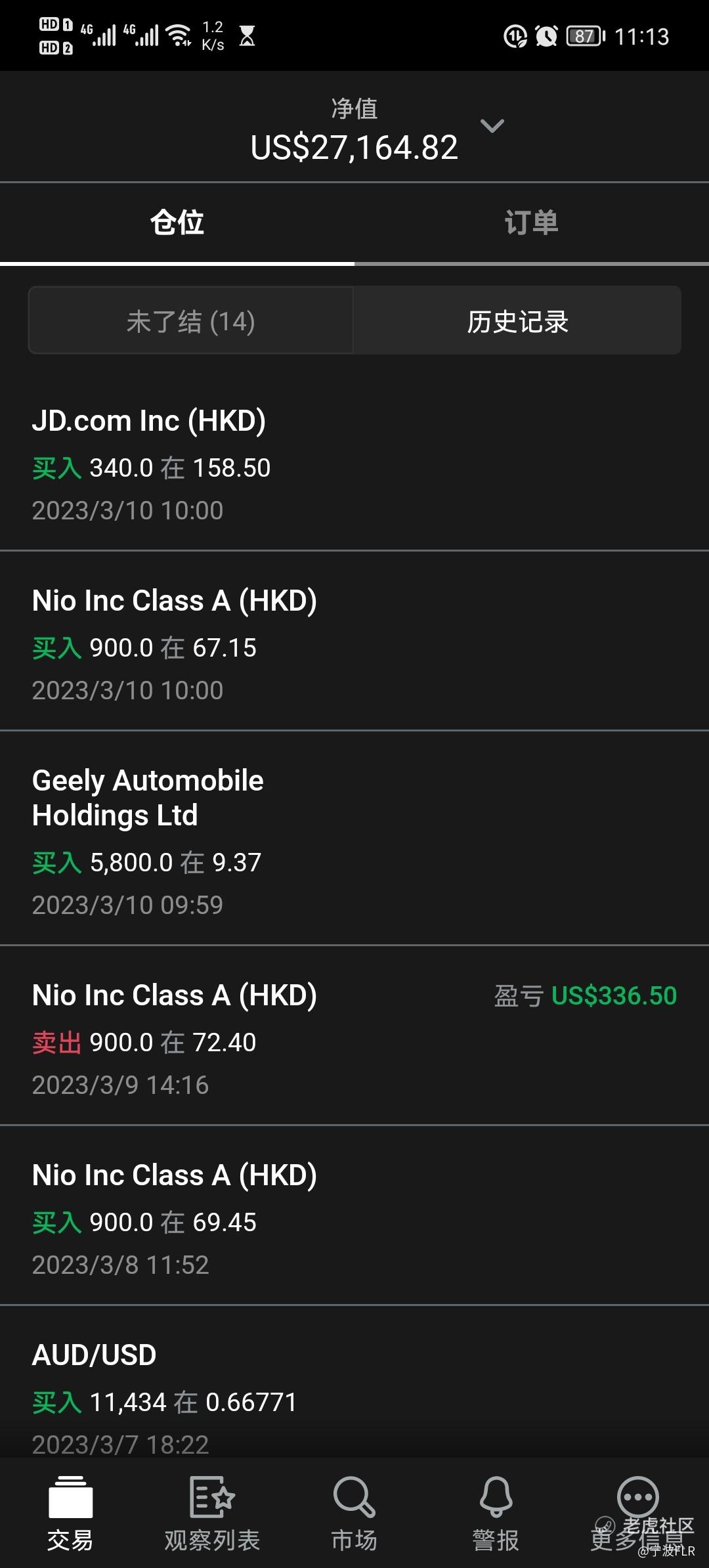View the AUD/USD buy record

point(354,1392)
